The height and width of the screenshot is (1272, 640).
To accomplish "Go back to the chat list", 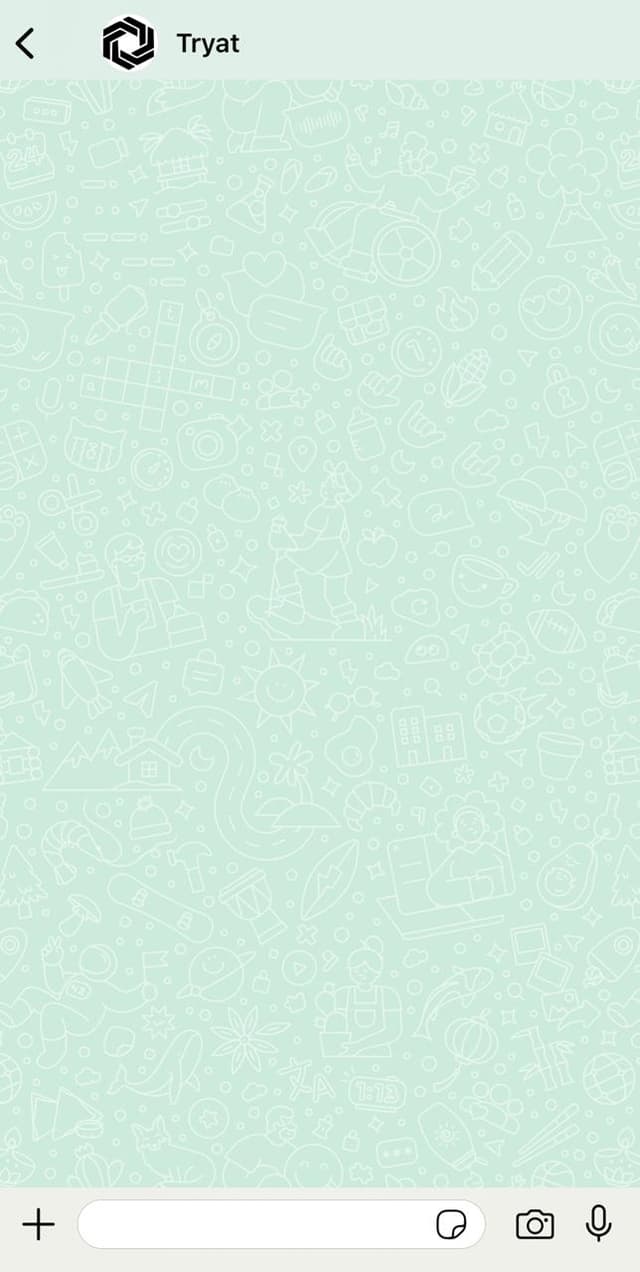I will (x=25, y=43).
